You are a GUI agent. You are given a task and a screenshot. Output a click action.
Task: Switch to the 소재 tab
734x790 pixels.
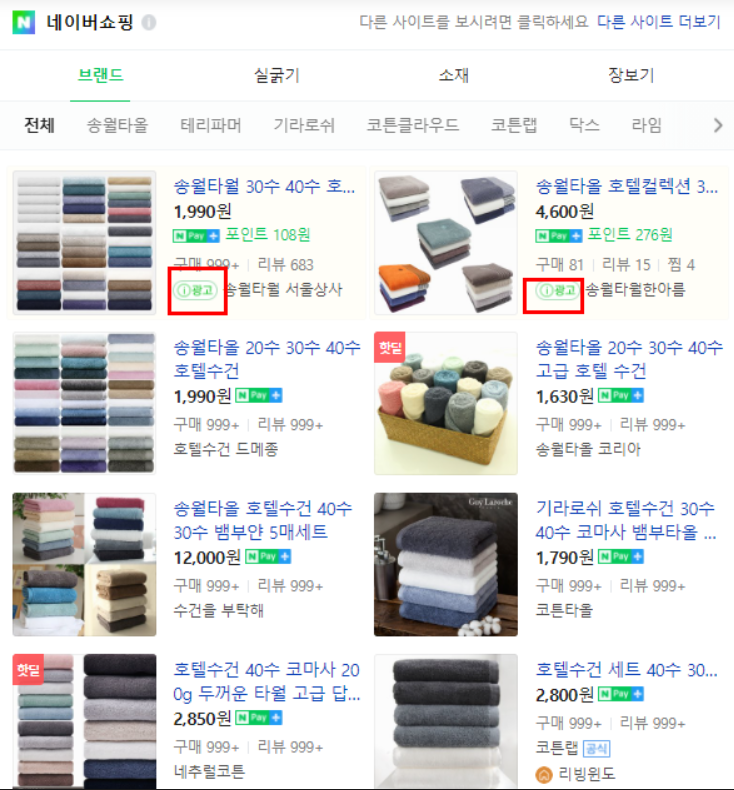pos(453,75)
